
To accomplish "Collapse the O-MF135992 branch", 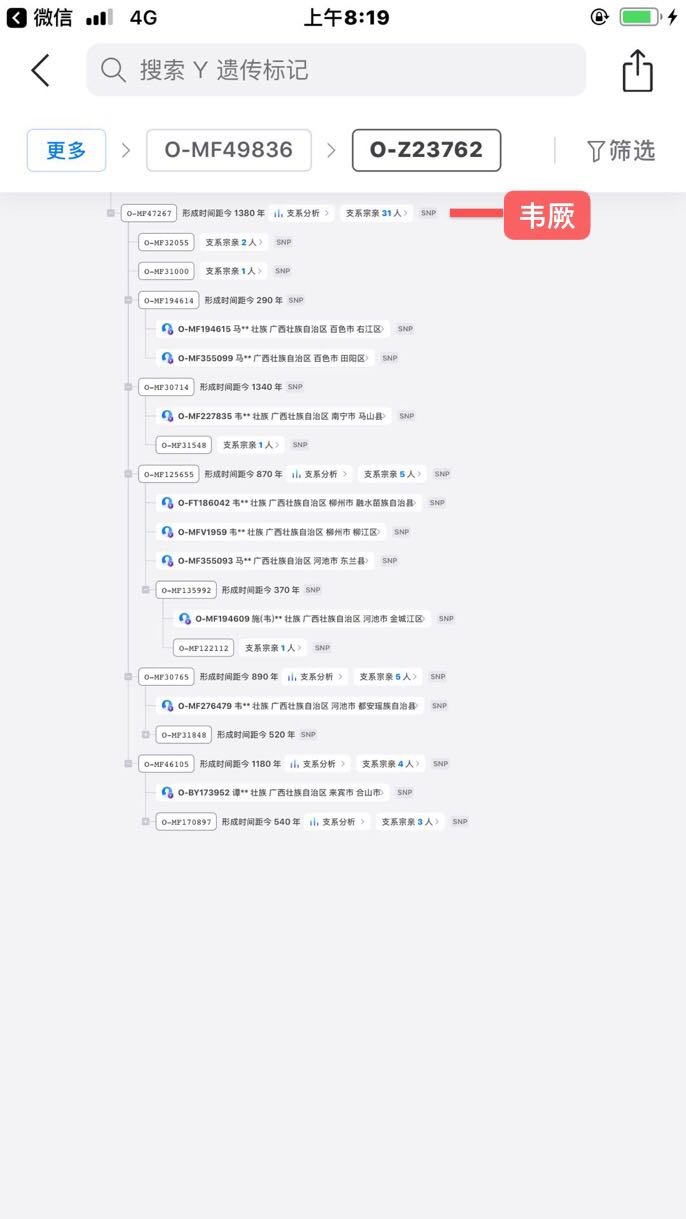I will click(146, 590).
